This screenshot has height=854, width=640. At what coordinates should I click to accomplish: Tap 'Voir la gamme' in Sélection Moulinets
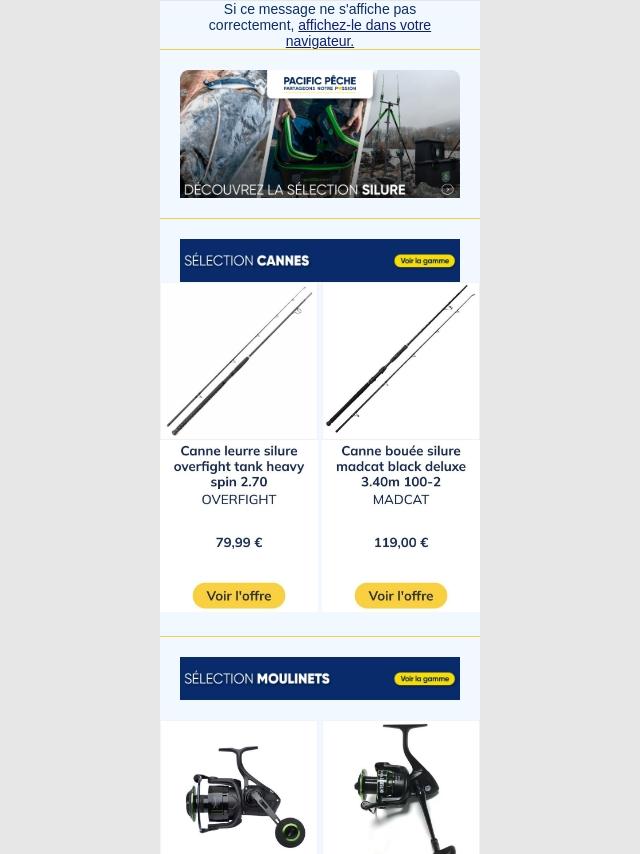click(424, 679)
